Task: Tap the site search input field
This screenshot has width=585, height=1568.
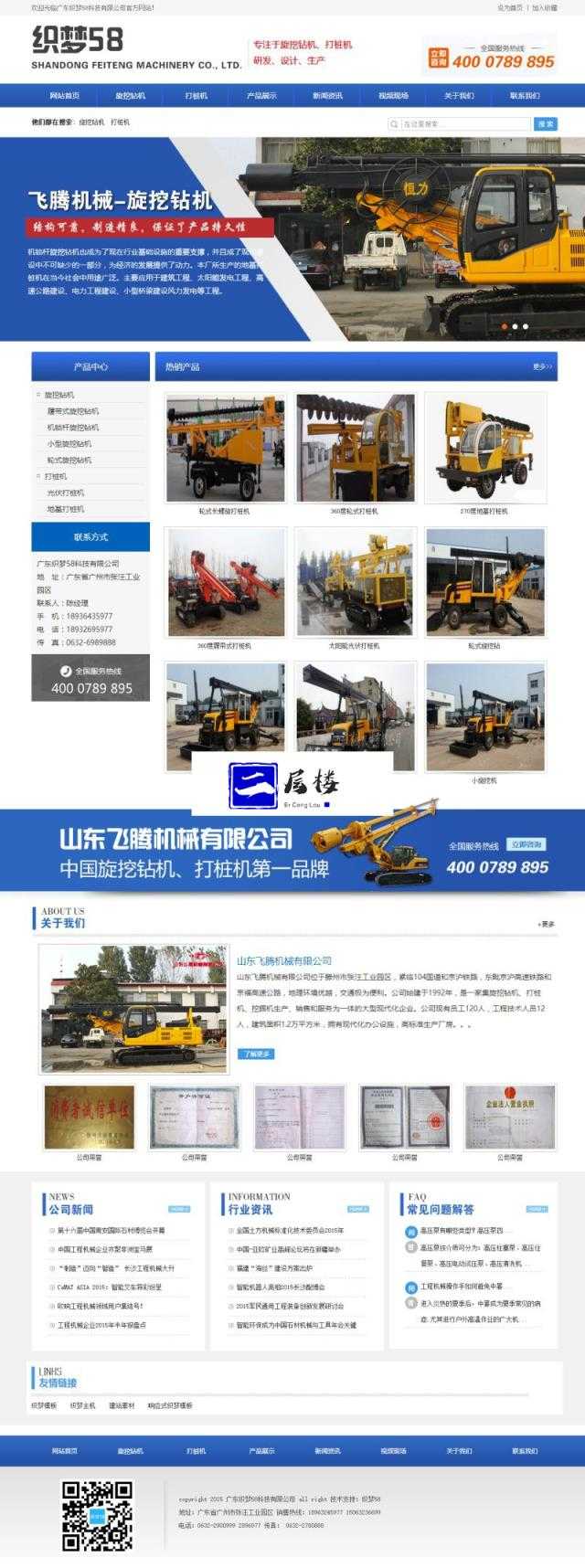Action: tap(463, 124)
